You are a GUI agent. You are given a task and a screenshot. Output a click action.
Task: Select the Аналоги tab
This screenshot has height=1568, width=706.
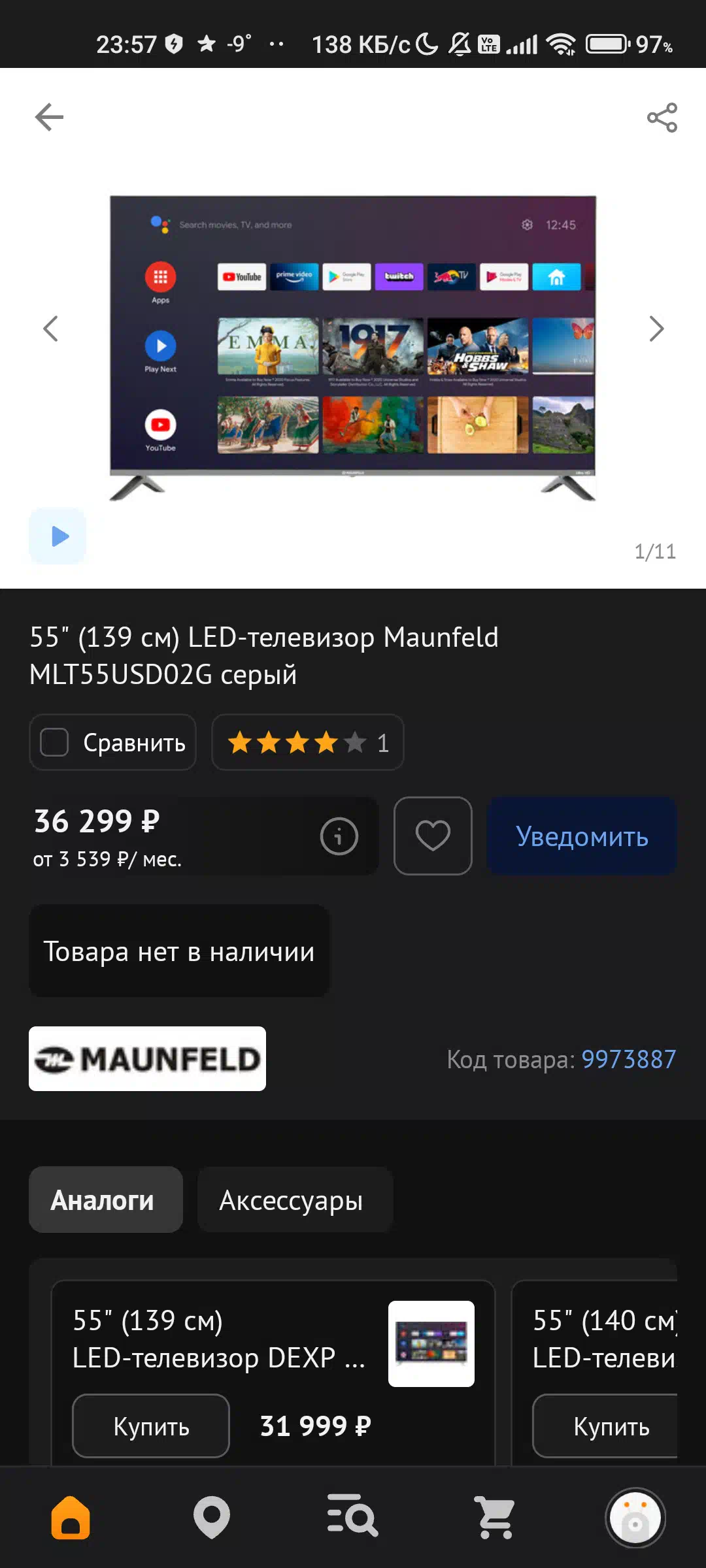click(x=106, y=1200)
